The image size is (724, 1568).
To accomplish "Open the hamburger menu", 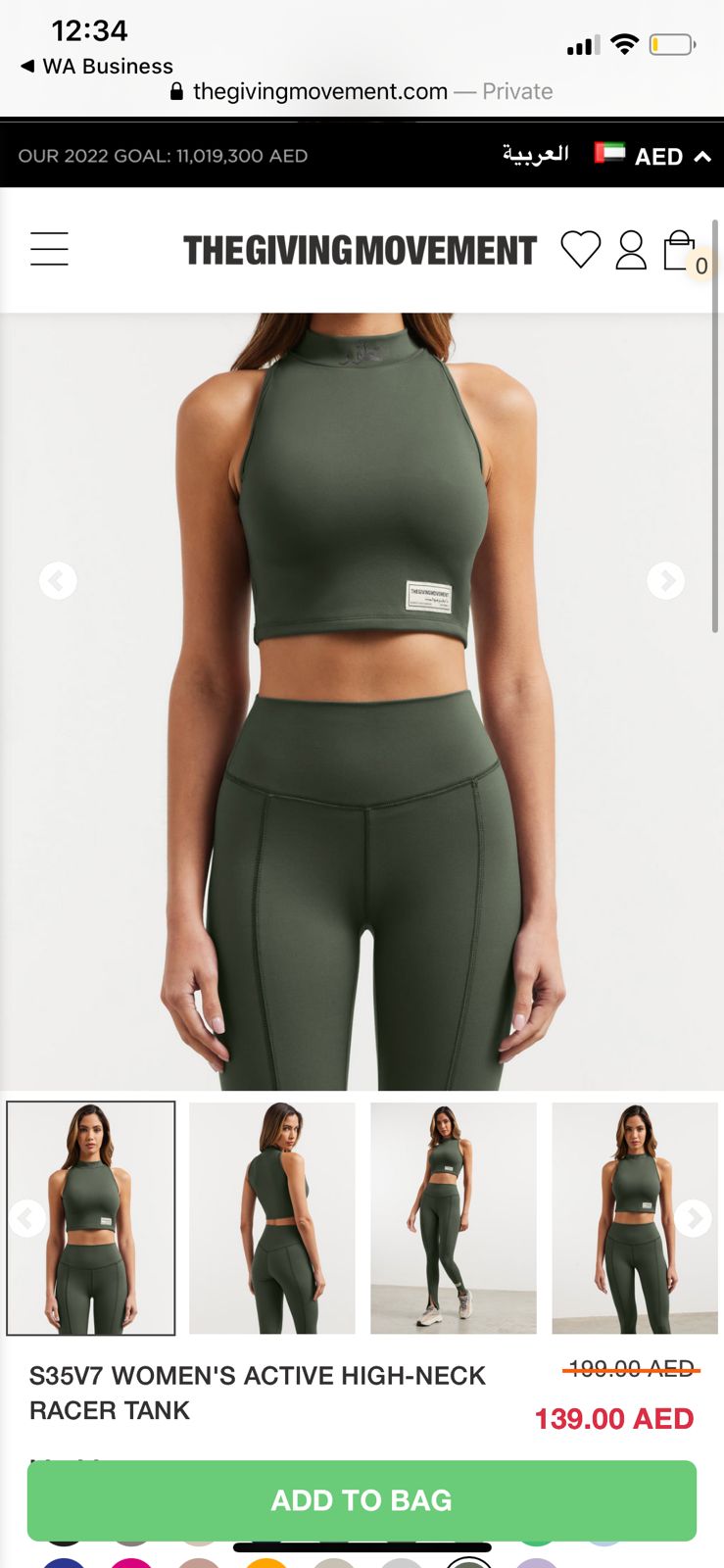I will click(x=49, y=249).
